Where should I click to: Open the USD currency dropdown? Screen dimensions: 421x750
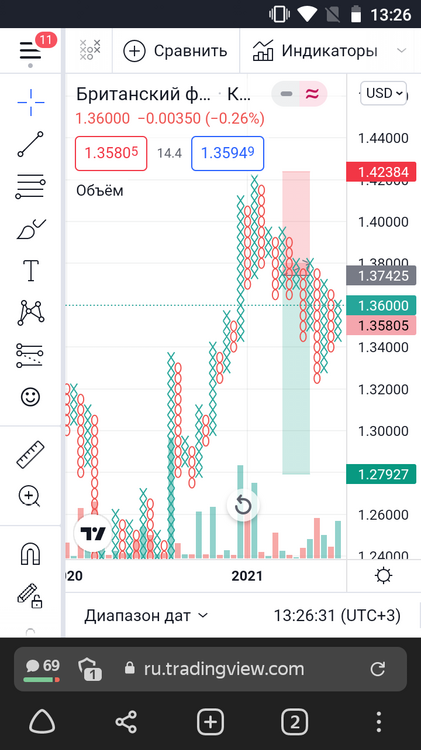(x=384, y=93)
